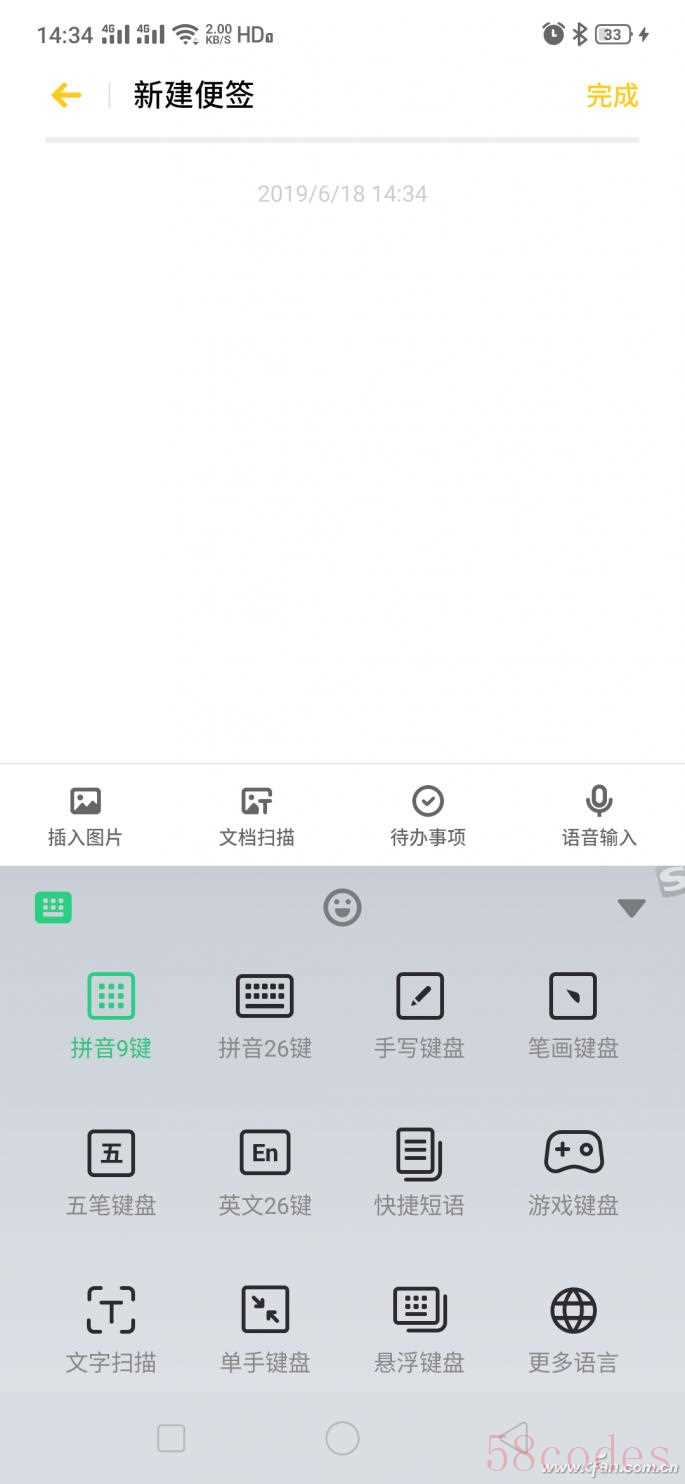
Task: Tap 插入图片 to insert a picture
Action: [85, 817]
